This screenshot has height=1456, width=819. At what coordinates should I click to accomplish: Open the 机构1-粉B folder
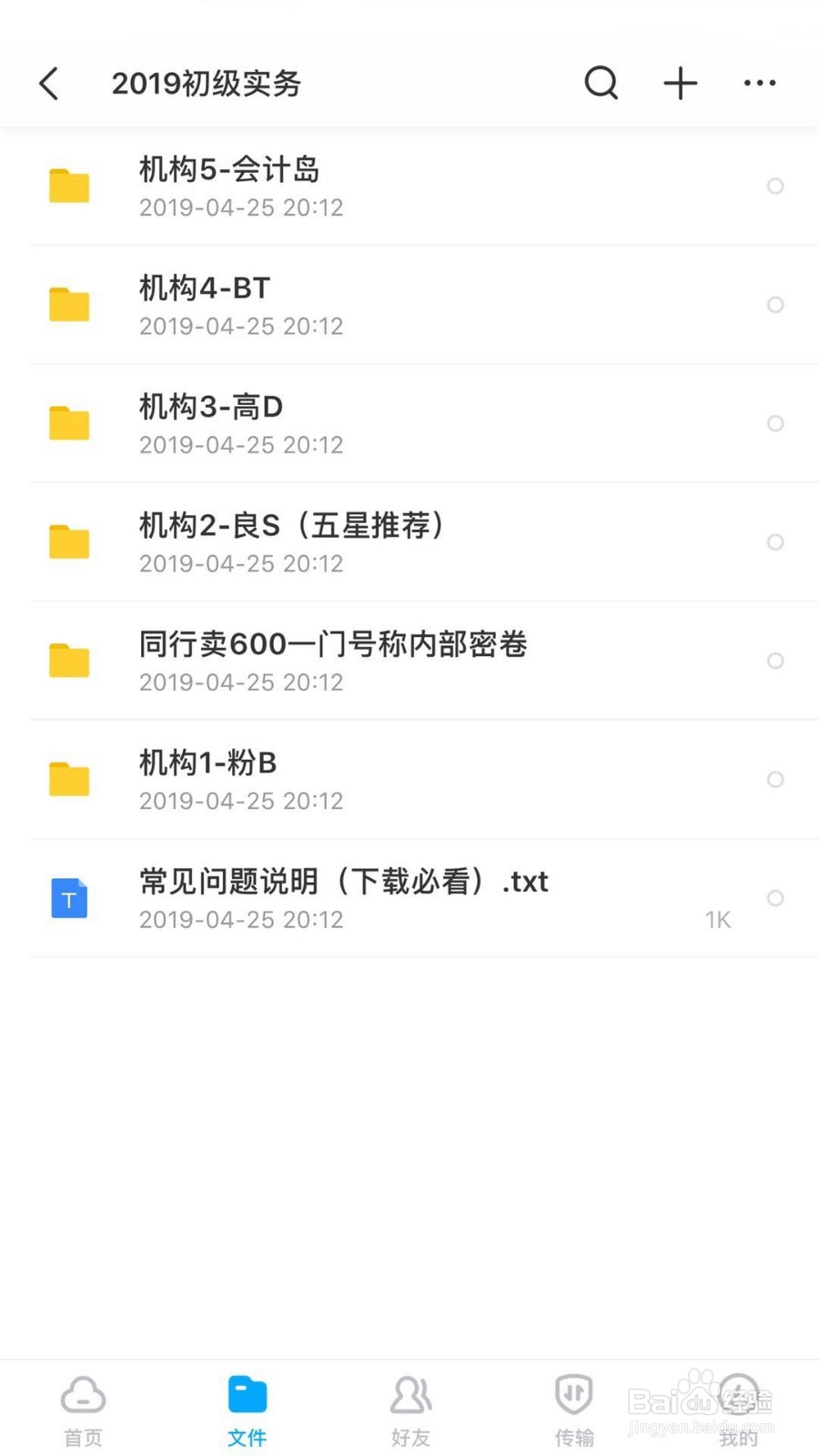tap(207, 779)
